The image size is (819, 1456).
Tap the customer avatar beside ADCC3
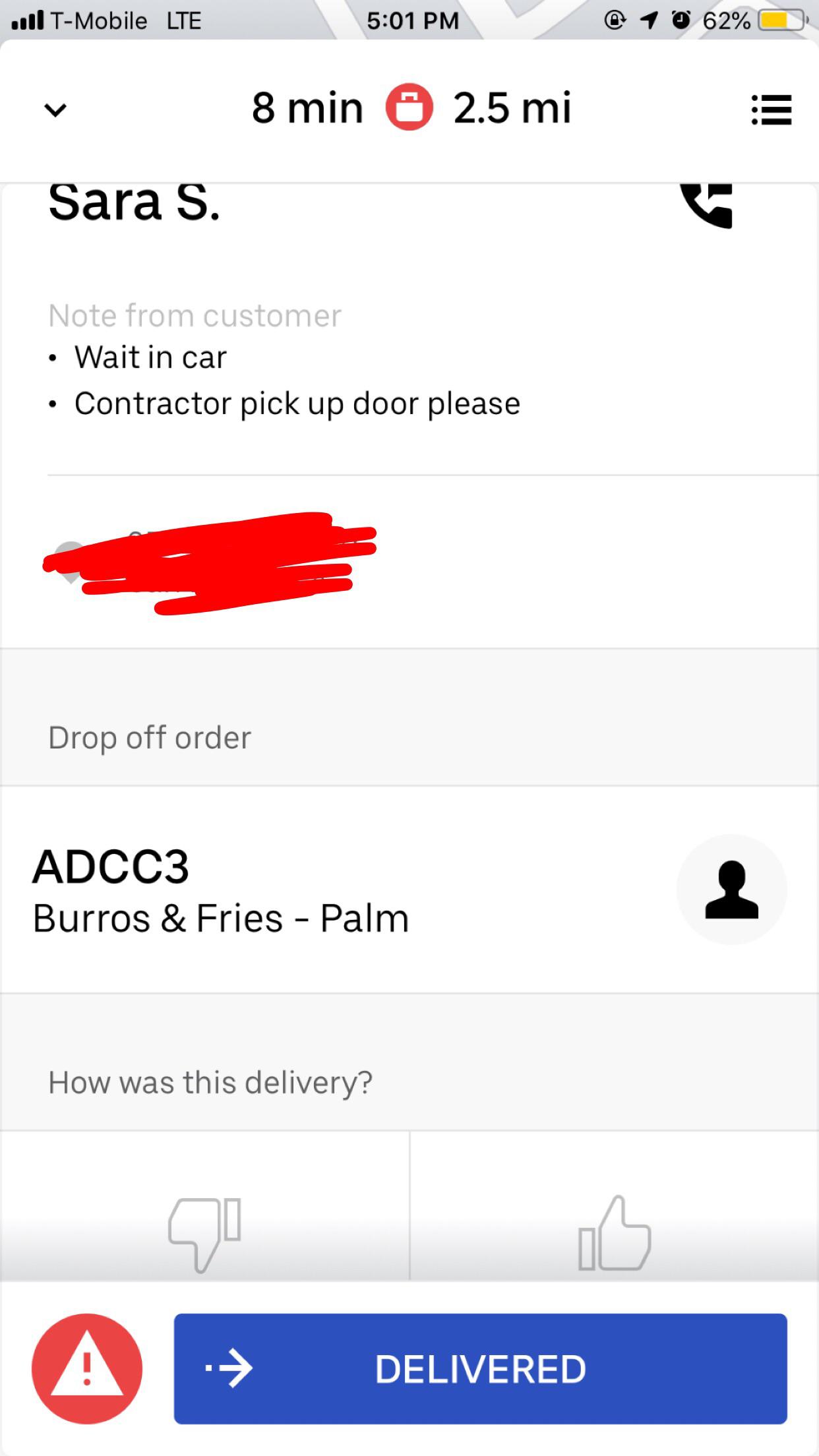pyautogui.click(x=731, y=889)
